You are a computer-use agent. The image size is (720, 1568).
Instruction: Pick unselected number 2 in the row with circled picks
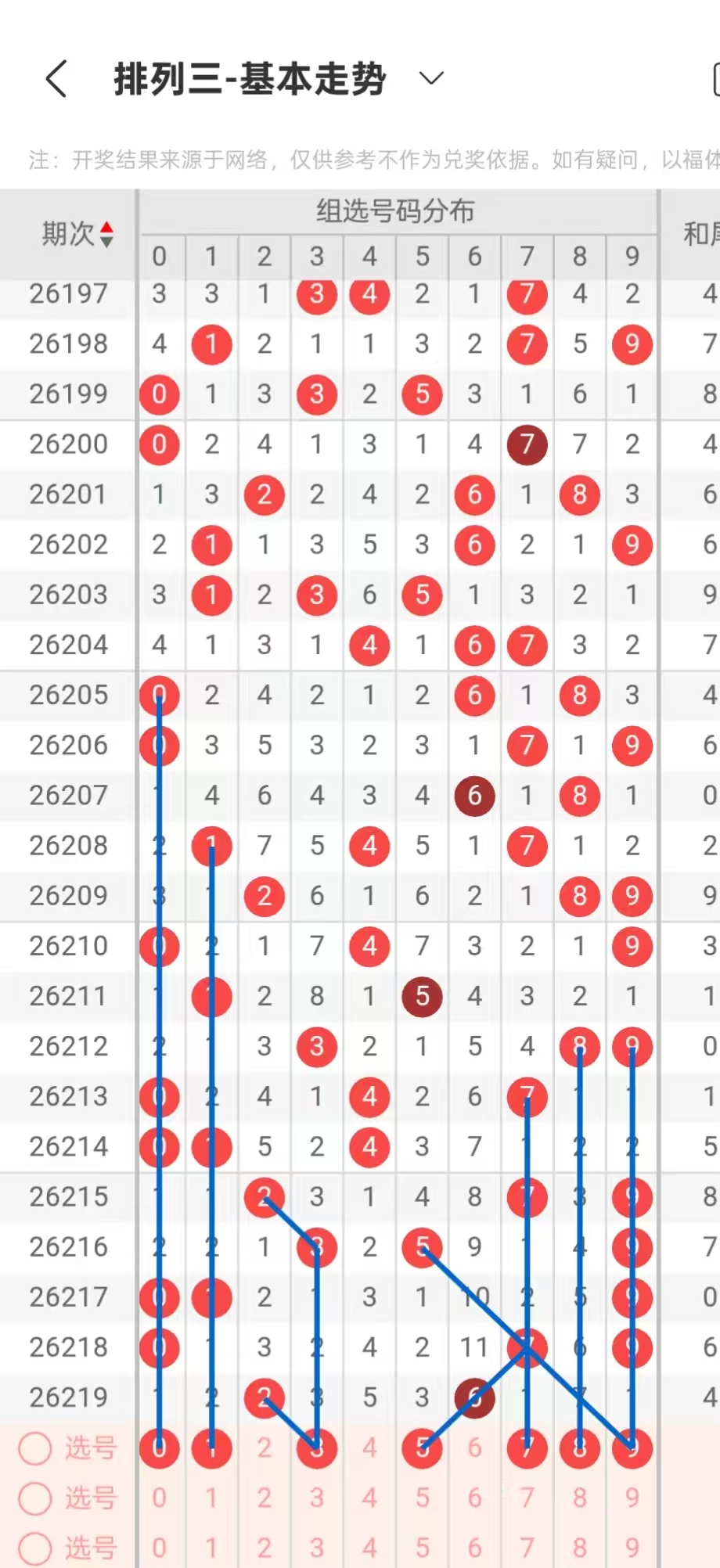265,1448
